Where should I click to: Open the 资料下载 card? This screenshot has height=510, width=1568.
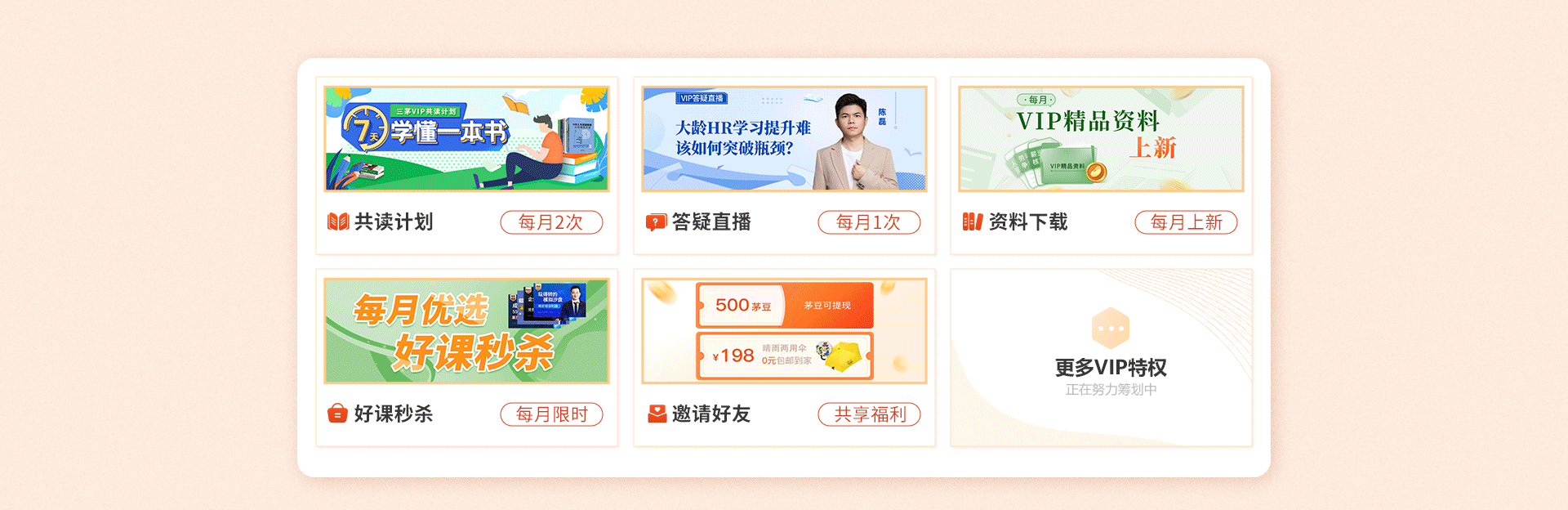tap(1101, 139)
